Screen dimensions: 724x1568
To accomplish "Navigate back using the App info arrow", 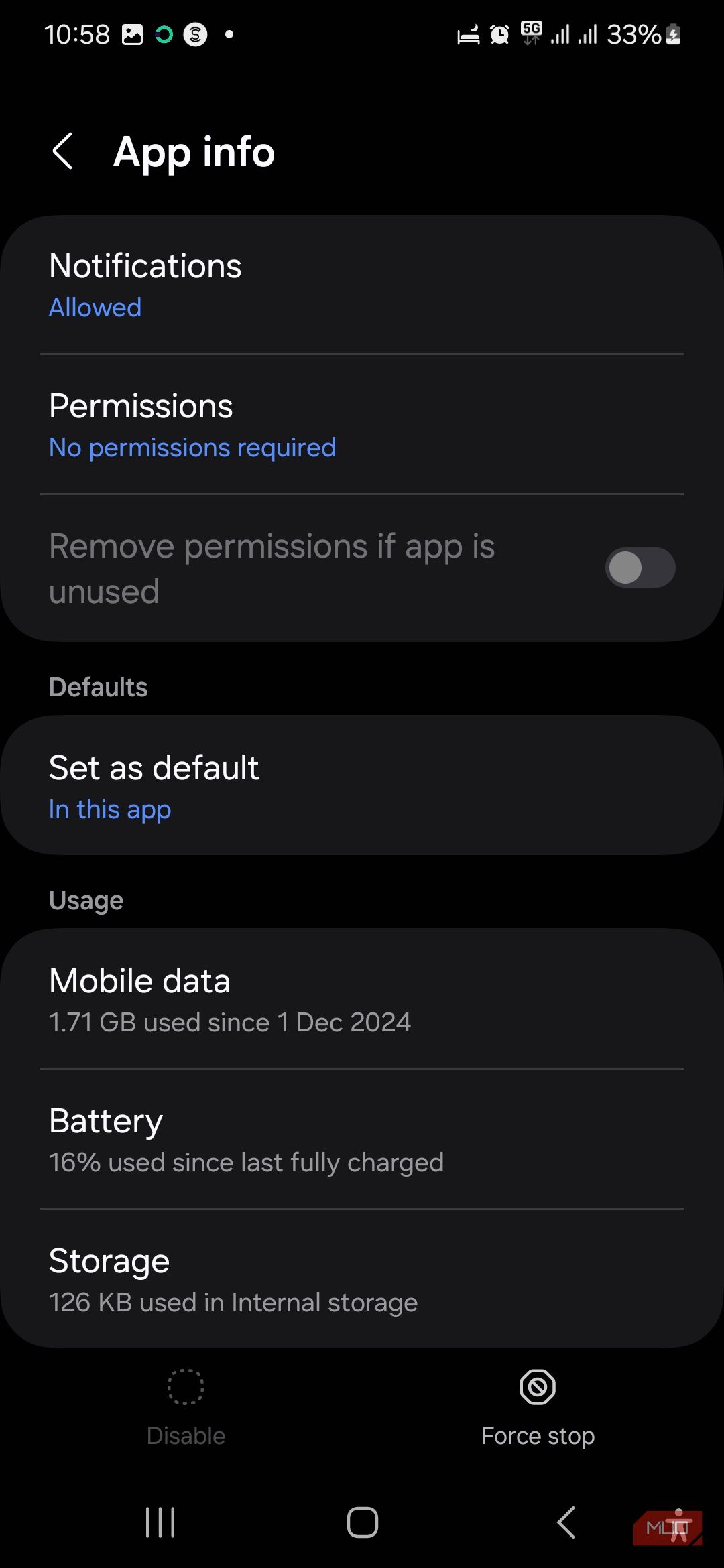I will (x=64, y=152).
